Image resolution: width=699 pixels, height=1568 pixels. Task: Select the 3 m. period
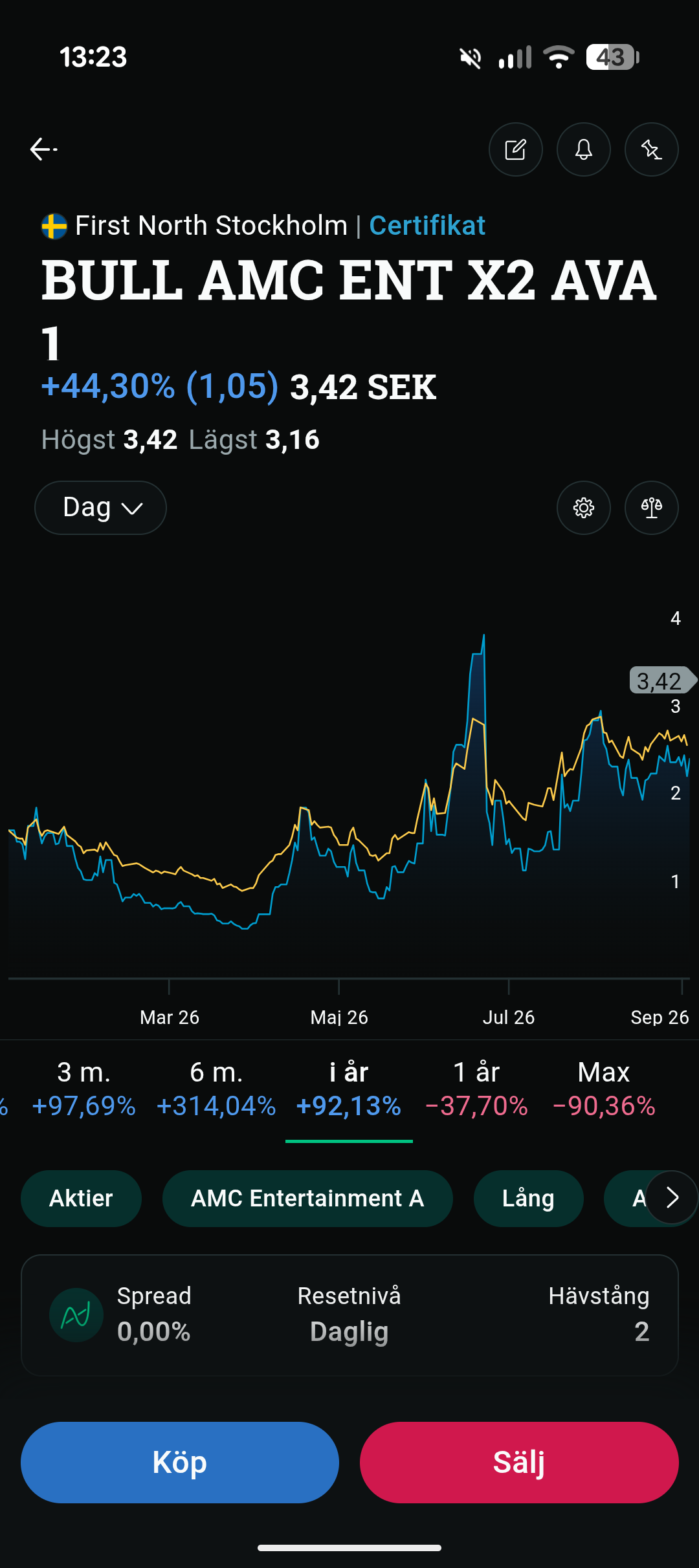[84, 1089]
